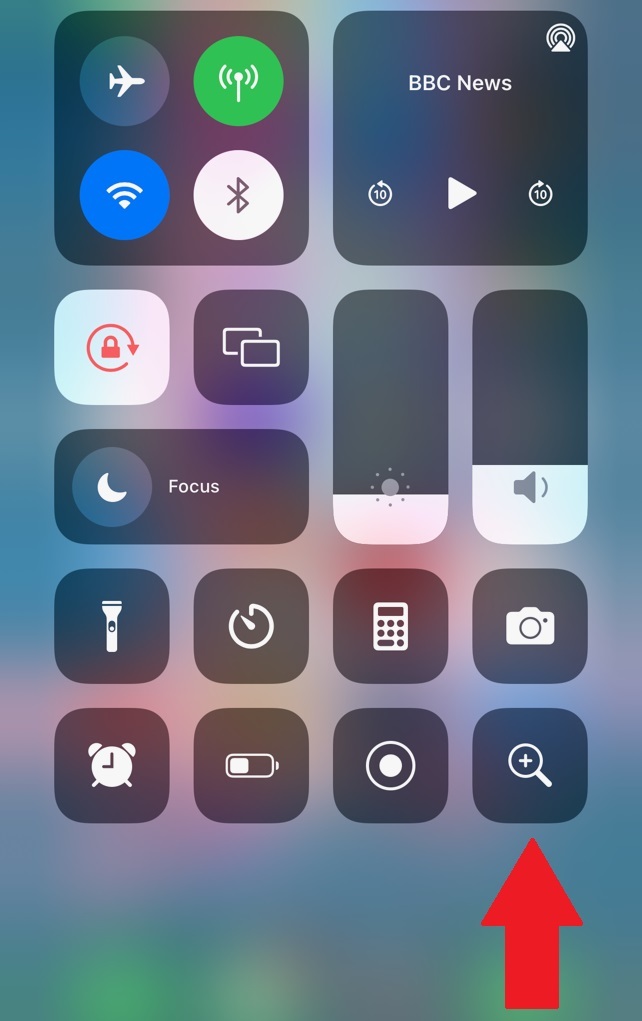The height and width of the screenshot is (1021, 642).
Task: Turn off portrait orientation lock
Action: pyautogui.click(x=112, y=347)
